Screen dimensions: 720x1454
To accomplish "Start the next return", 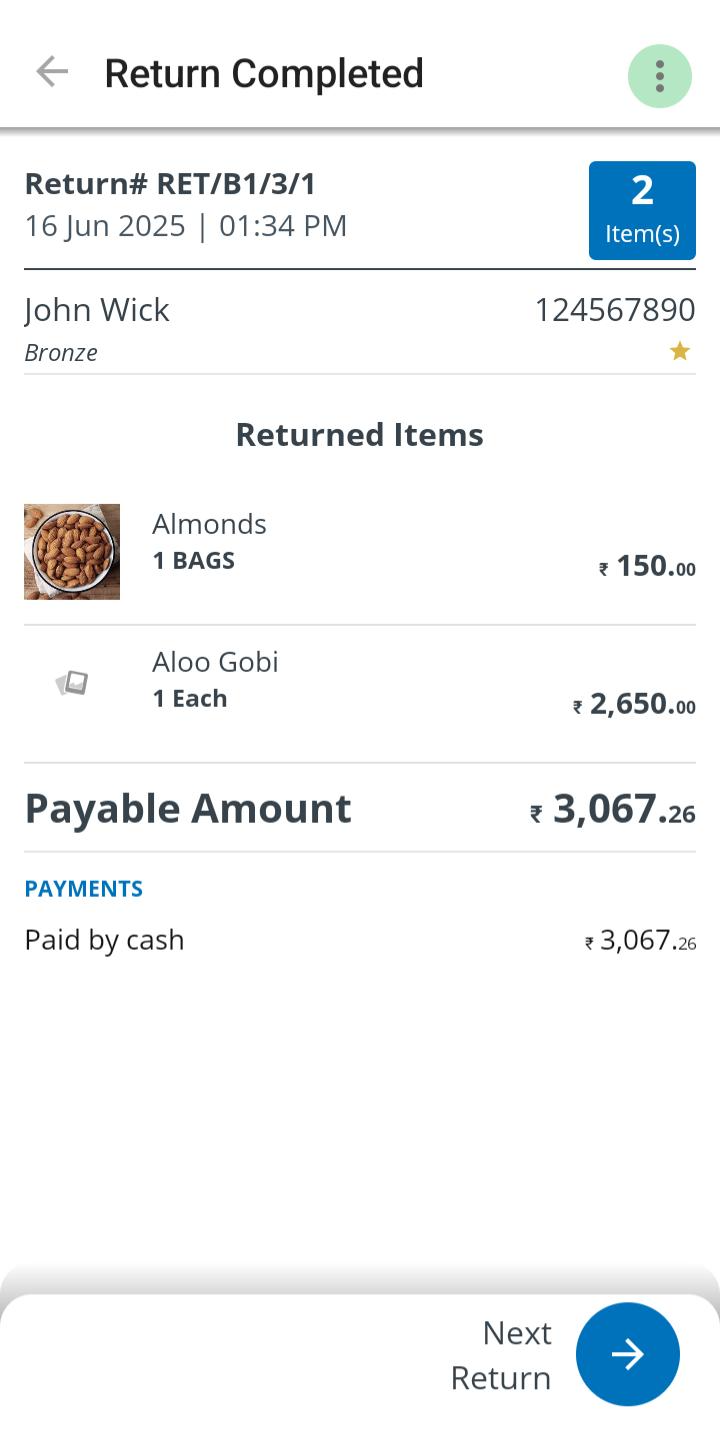I will click(x=627, y=1354).
